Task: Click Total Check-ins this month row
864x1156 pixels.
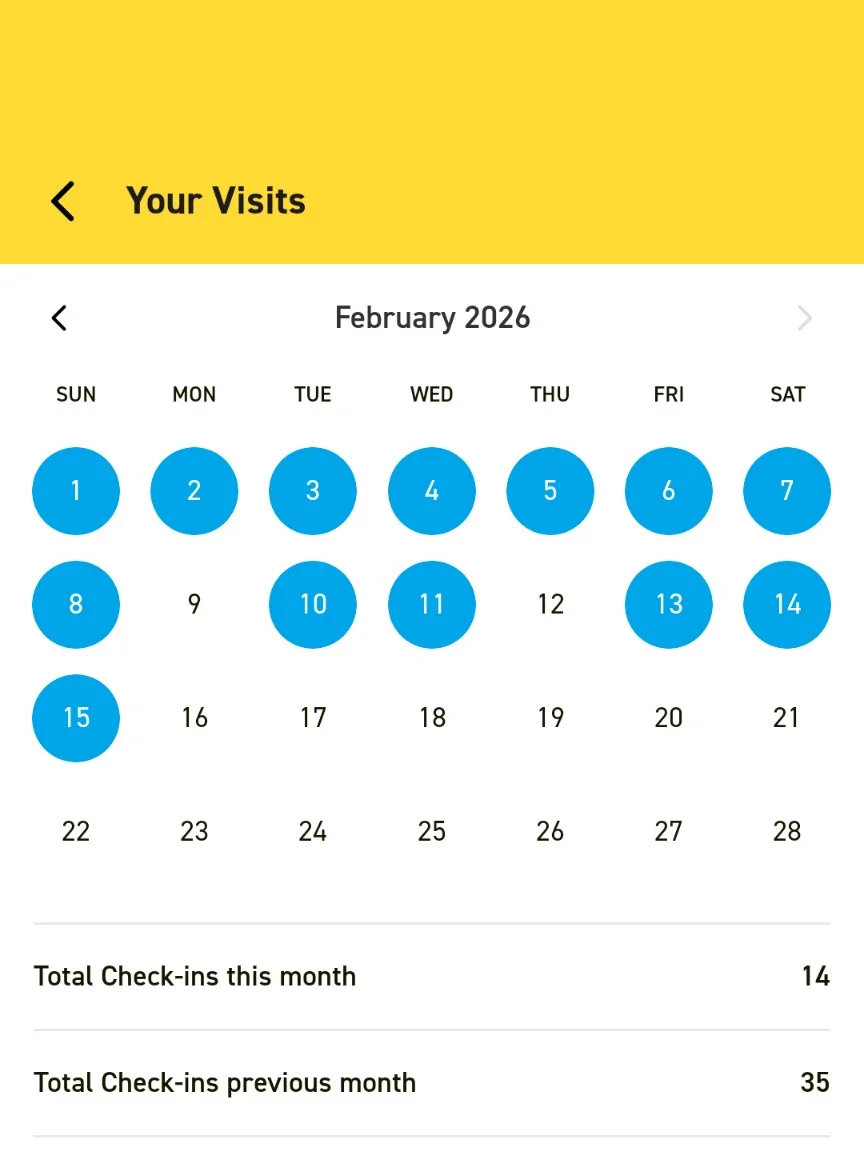Action: pyautogui.click(x=431, y=976)
